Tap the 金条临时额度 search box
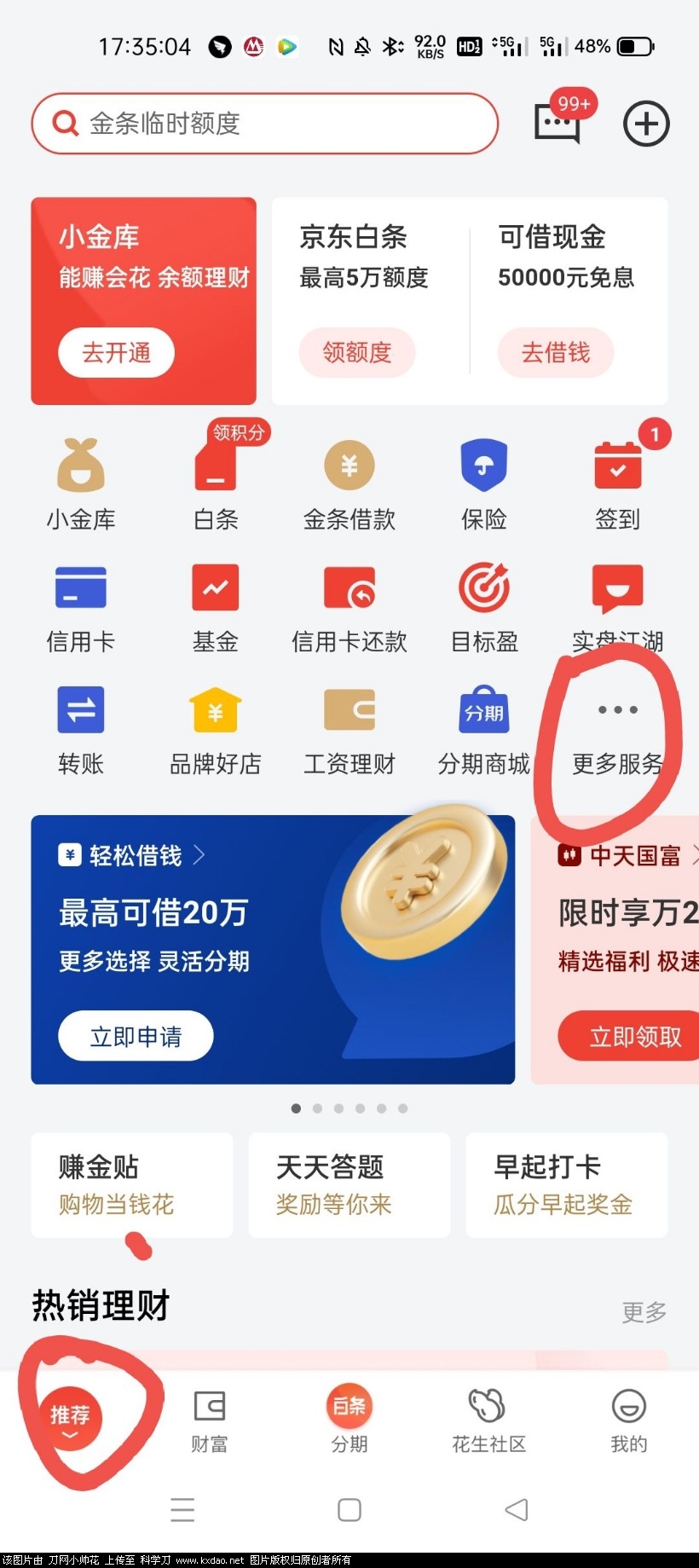Viewport: 699px width, 1568px height. [264, 124]
